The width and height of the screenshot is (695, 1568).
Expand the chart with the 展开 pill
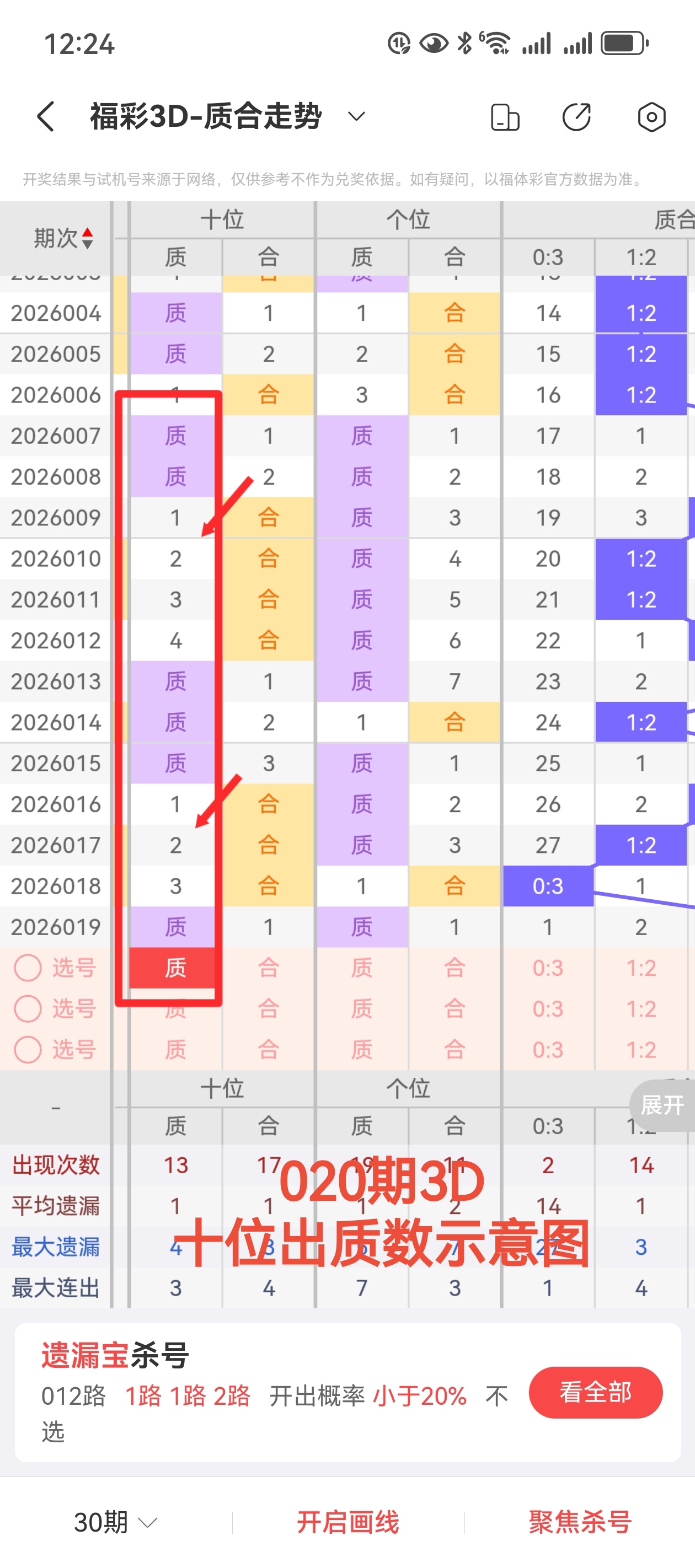click(664, 1106)
